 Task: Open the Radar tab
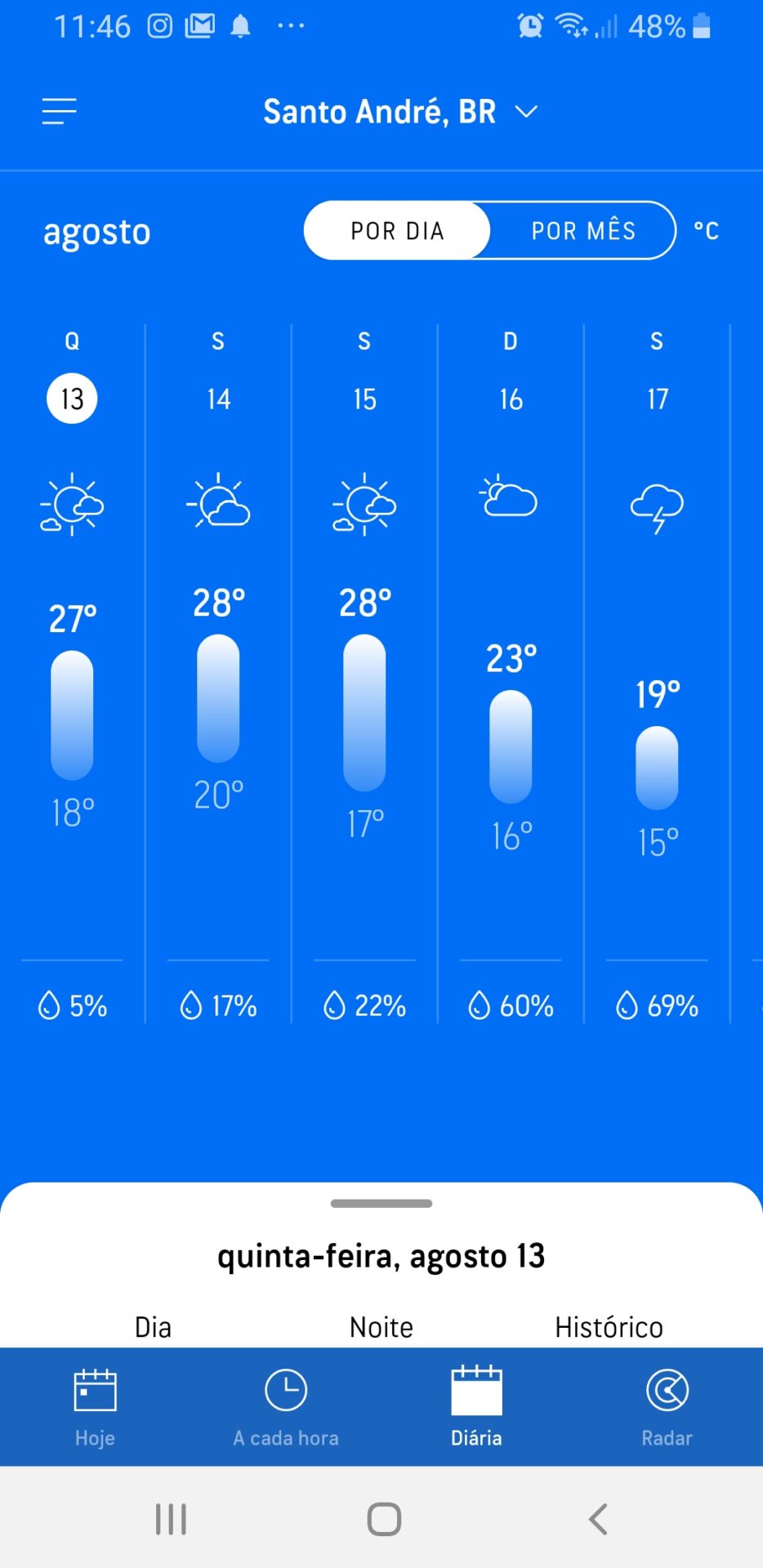point(667,1407)
